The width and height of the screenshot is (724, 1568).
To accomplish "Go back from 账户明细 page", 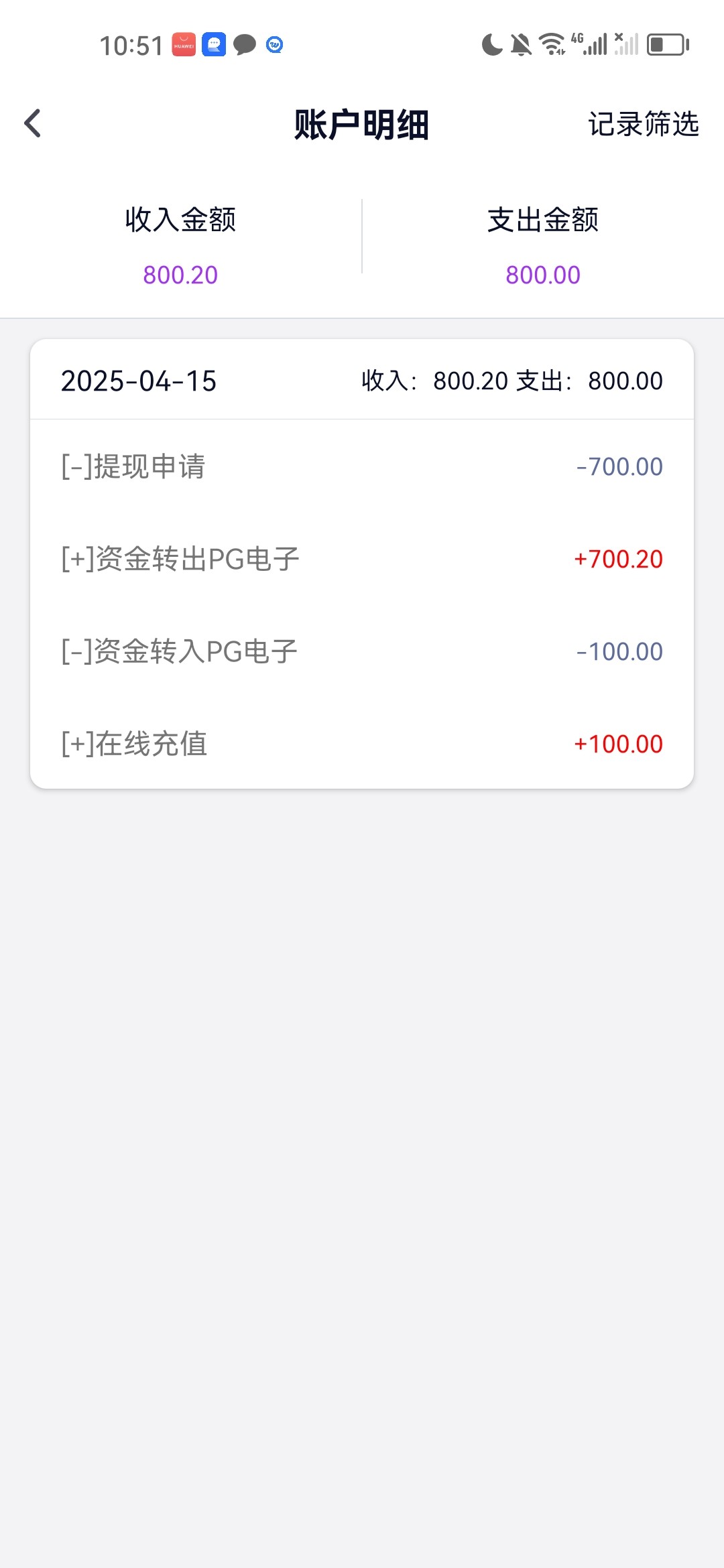I will tap(33, 124).
